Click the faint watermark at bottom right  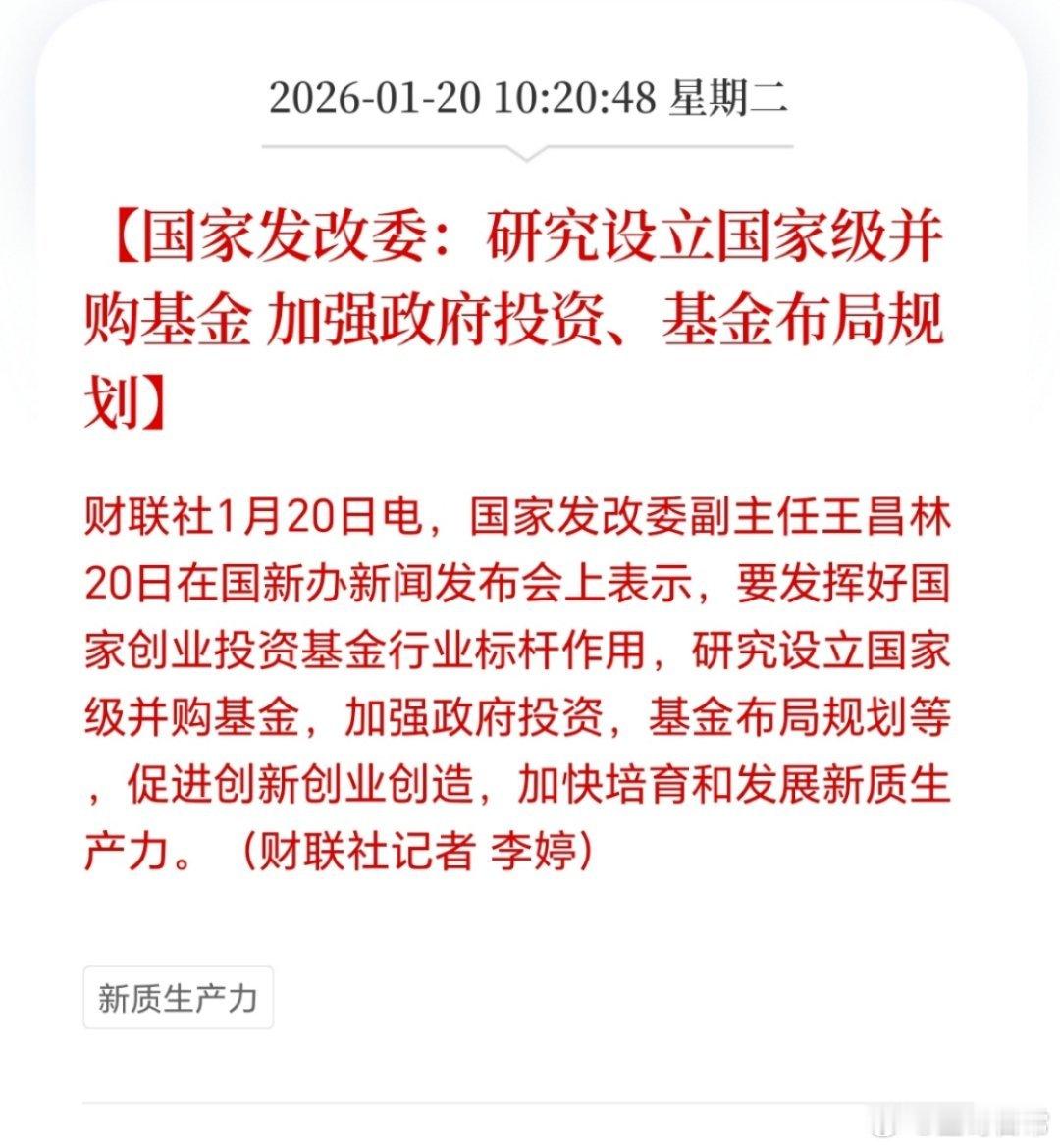point(942,1123)
